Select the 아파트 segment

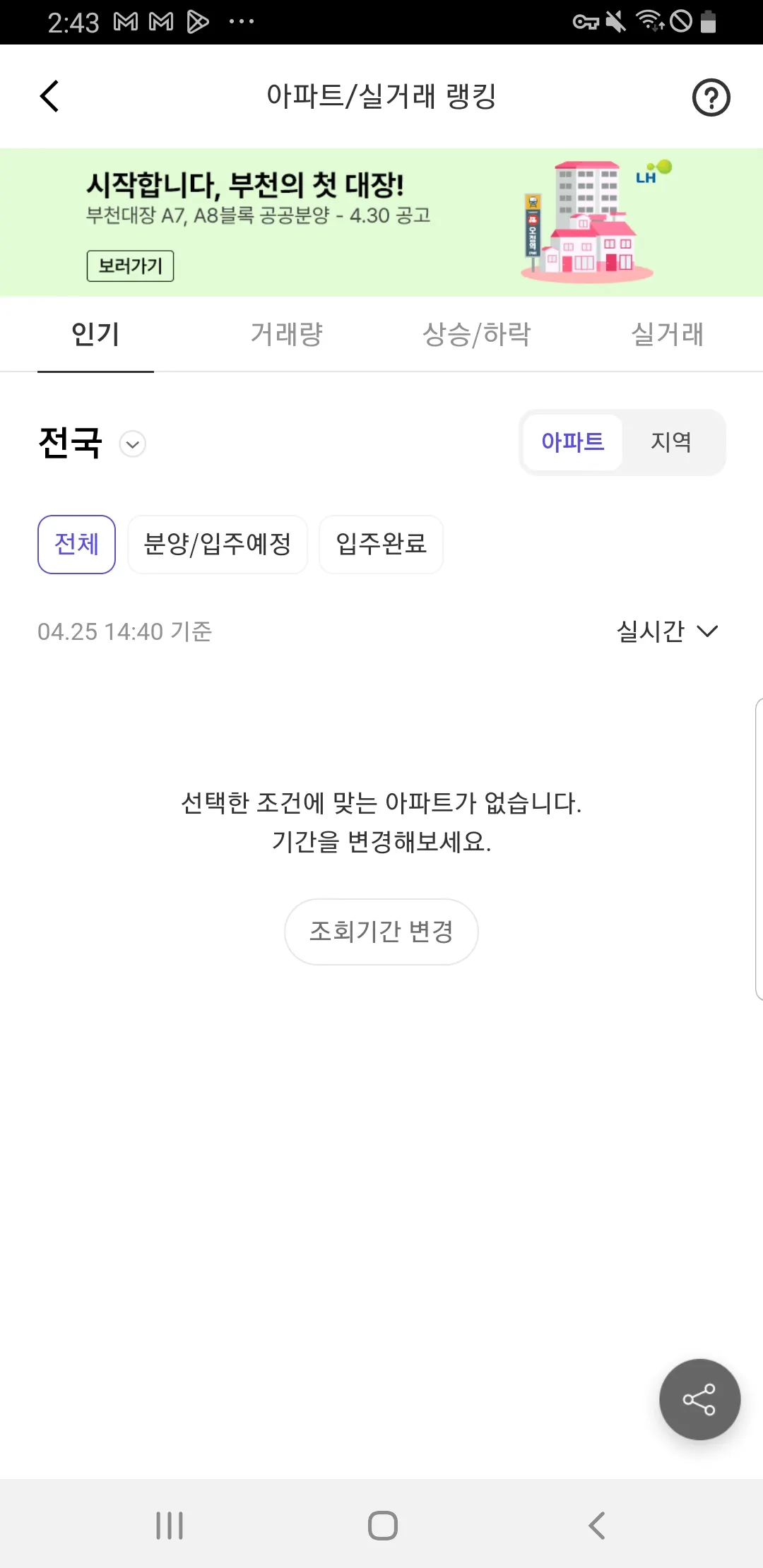pyautogui.click(x=572, y=442)
